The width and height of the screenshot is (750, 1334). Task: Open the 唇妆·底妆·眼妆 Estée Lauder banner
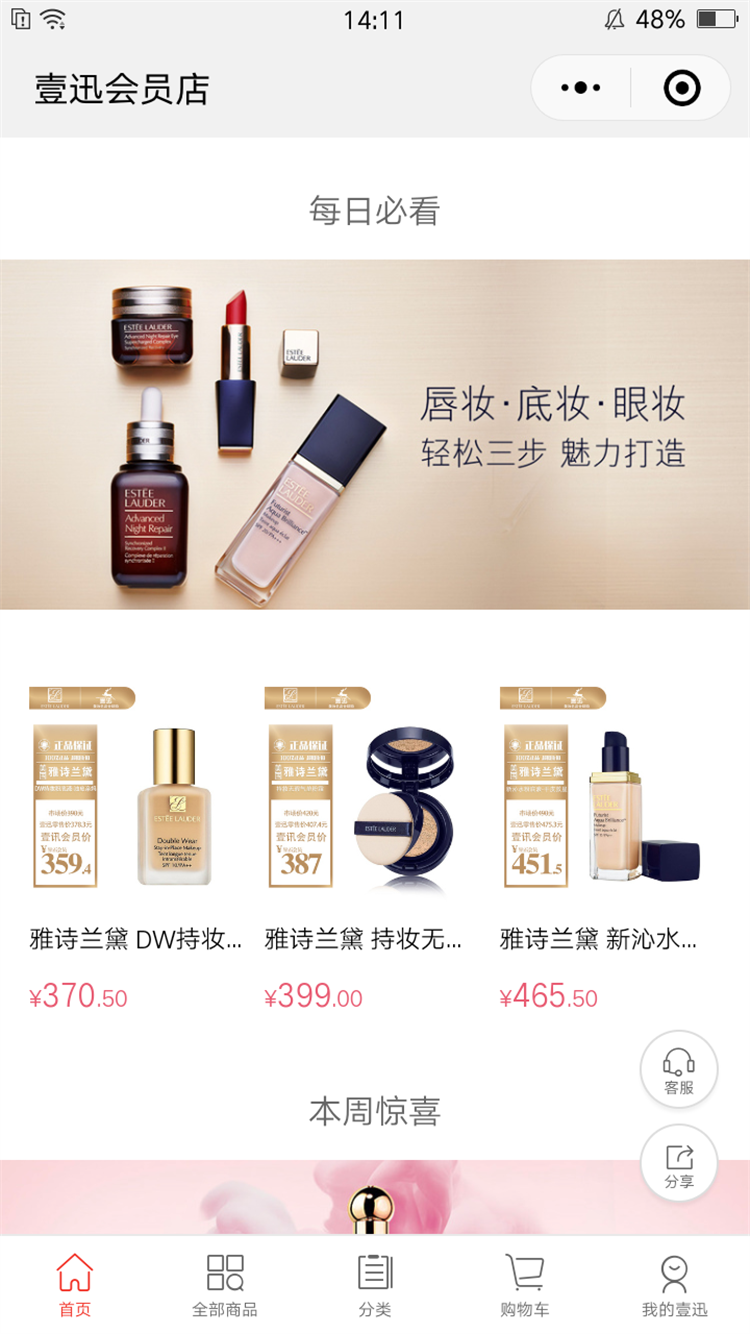coord(375,435)
